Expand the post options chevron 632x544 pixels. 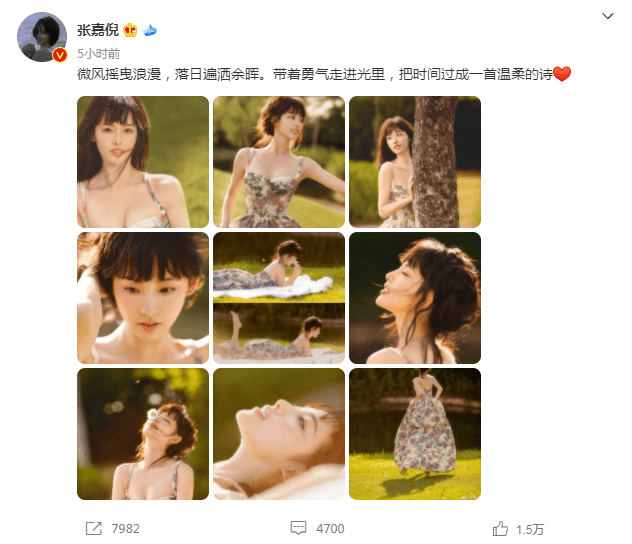click(x=607, y=17)
